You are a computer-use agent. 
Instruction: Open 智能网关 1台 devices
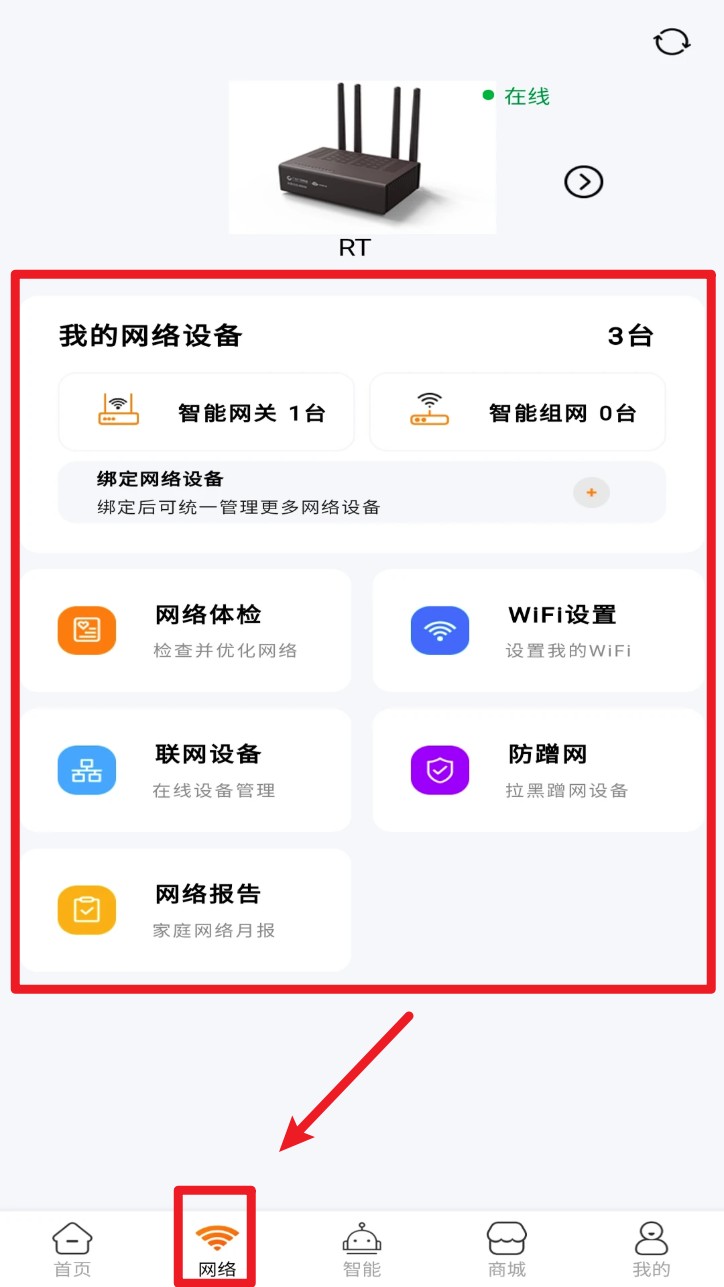[207, 412]
